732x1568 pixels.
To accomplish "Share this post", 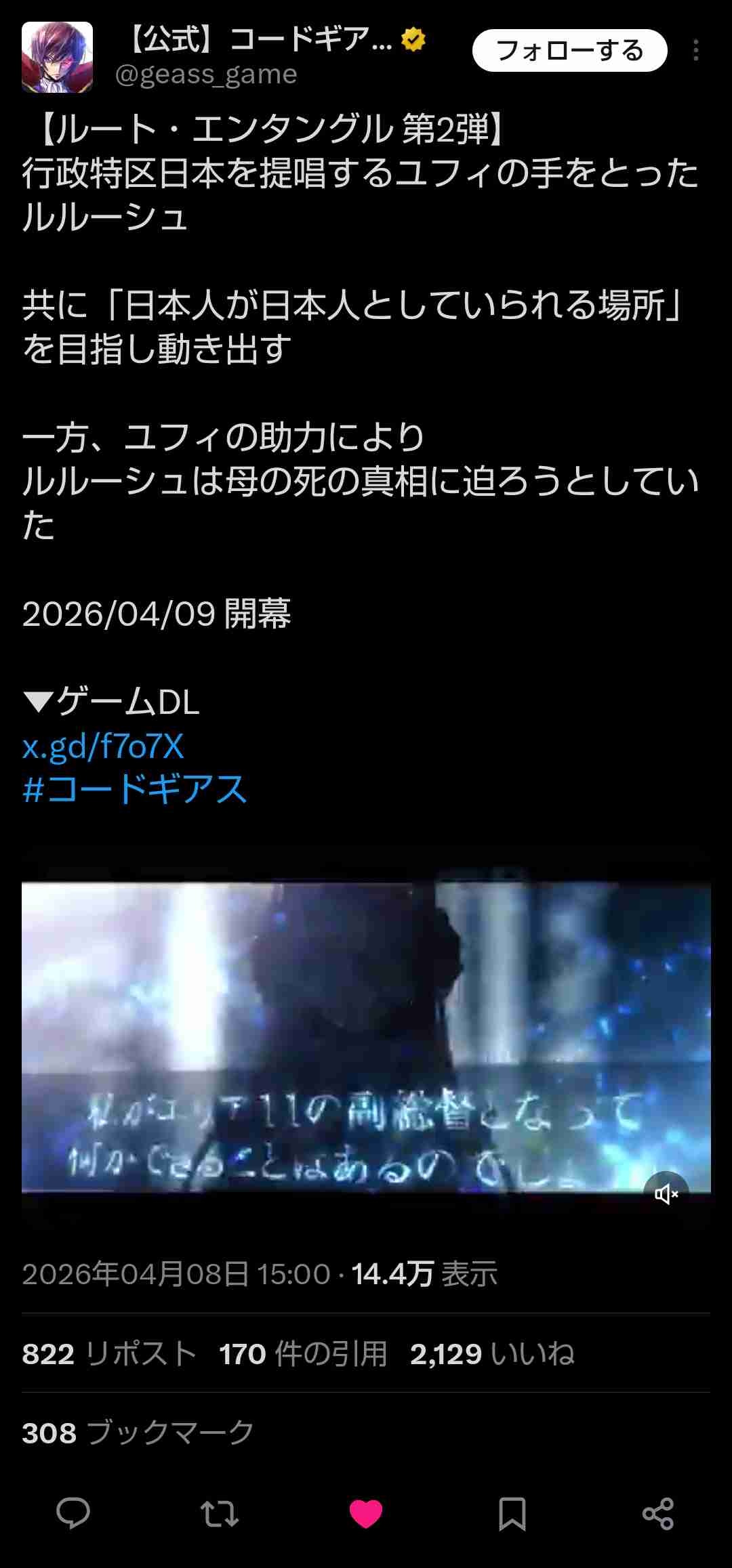I will pos(657,1513).
